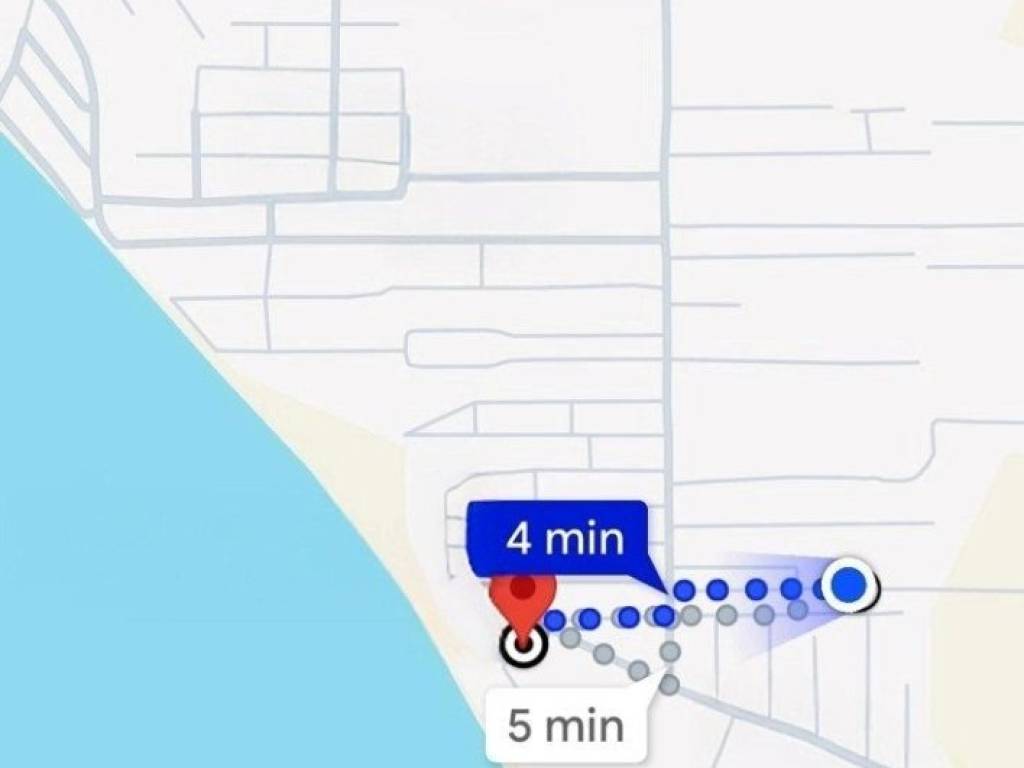The height and width of the screenshot is (768, 1024).
Task: Tap the red destination pin
Action: coord(522,598)
